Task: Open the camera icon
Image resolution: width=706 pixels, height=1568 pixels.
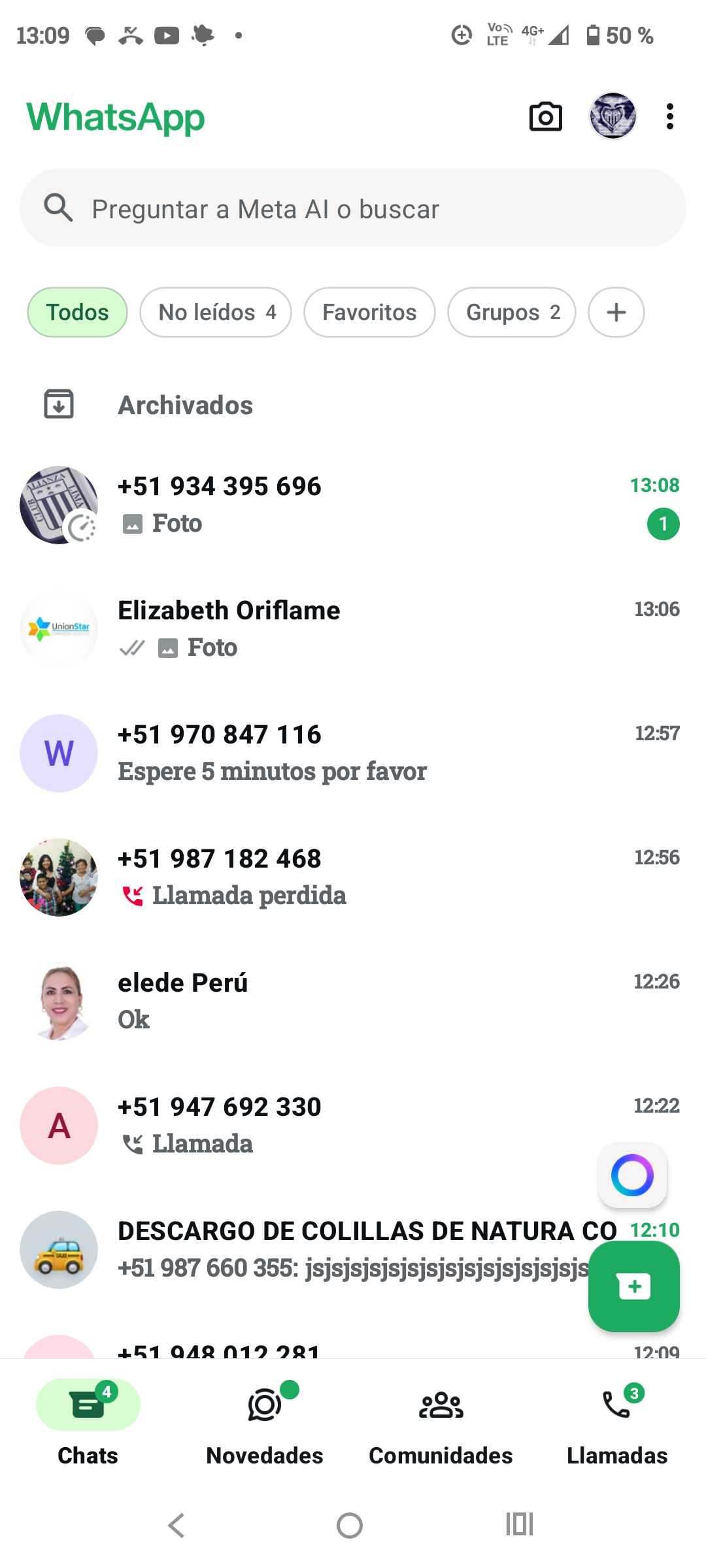Action: click(545, 117)
